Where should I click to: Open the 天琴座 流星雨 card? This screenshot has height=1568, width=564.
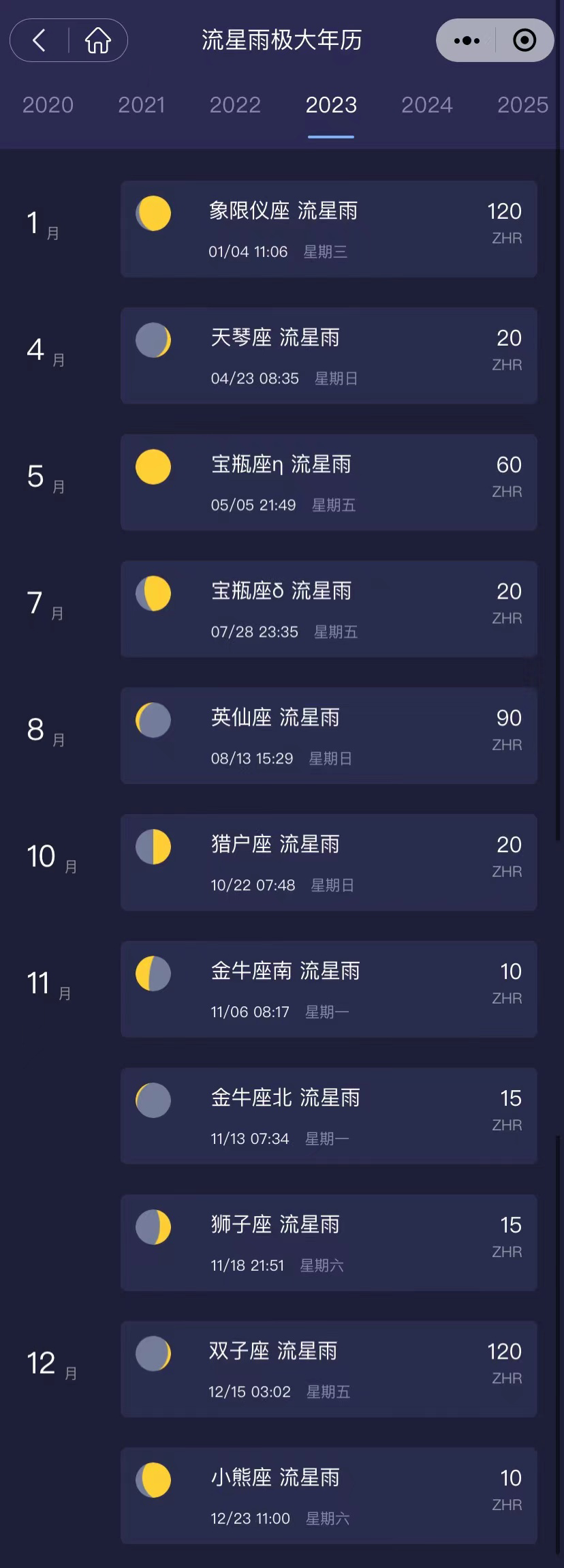coord(329,355)
